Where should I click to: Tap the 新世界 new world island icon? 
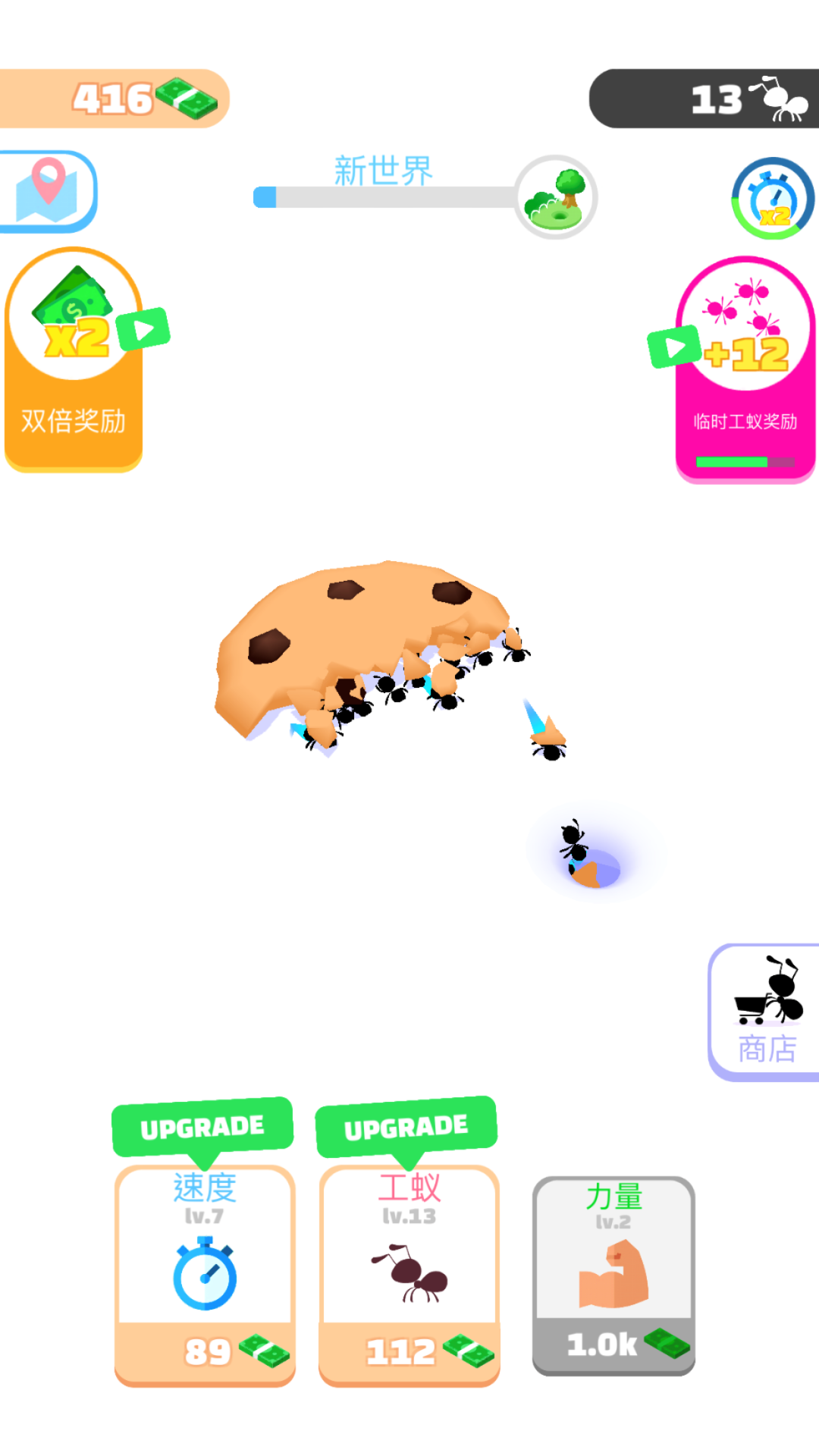(556, 197)
